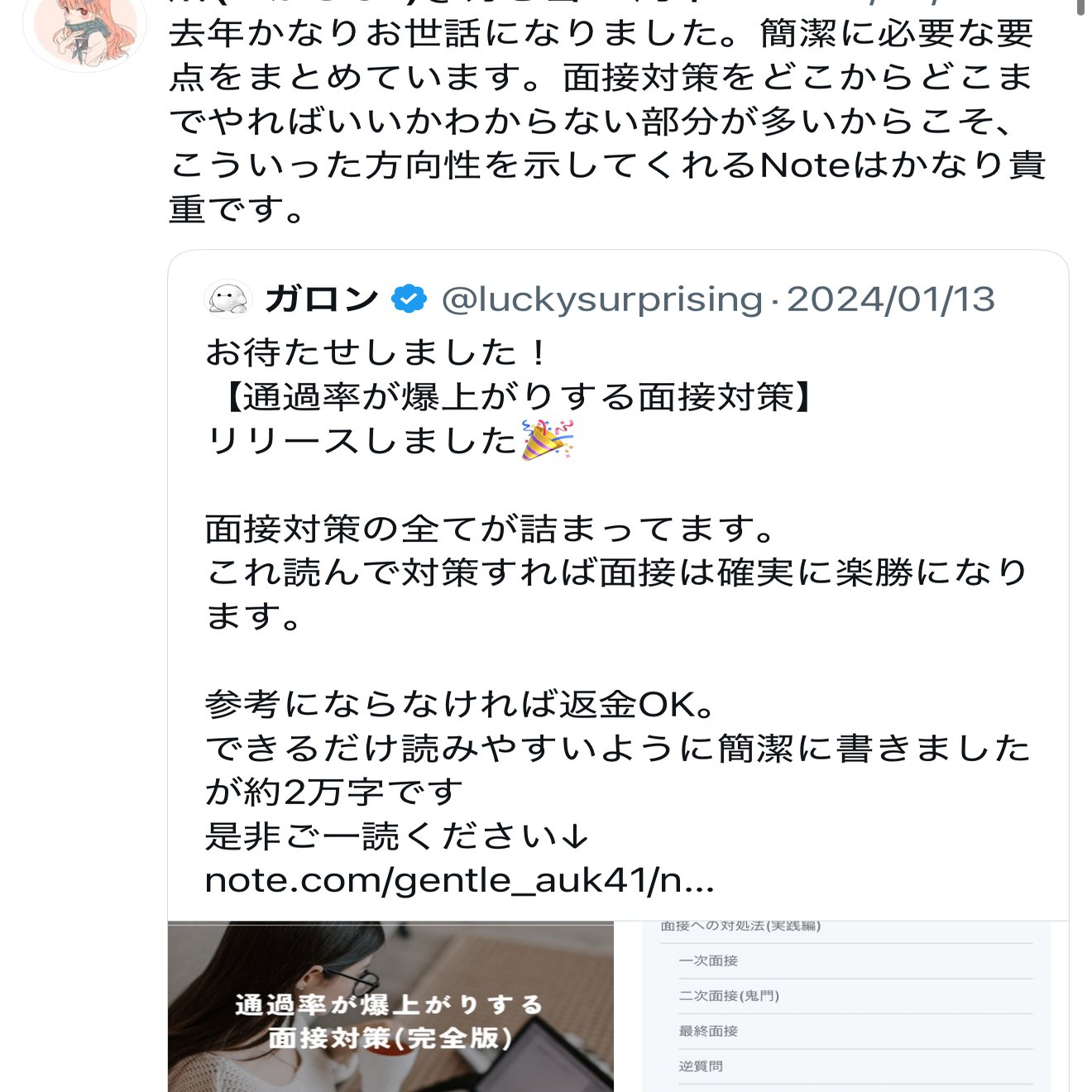Image resolution: width=1092 pixels, height=1092 pixels.
Task: Open the note.com/gentle_auk41 link
Action: pyautogui.click(x=459, y=880)
